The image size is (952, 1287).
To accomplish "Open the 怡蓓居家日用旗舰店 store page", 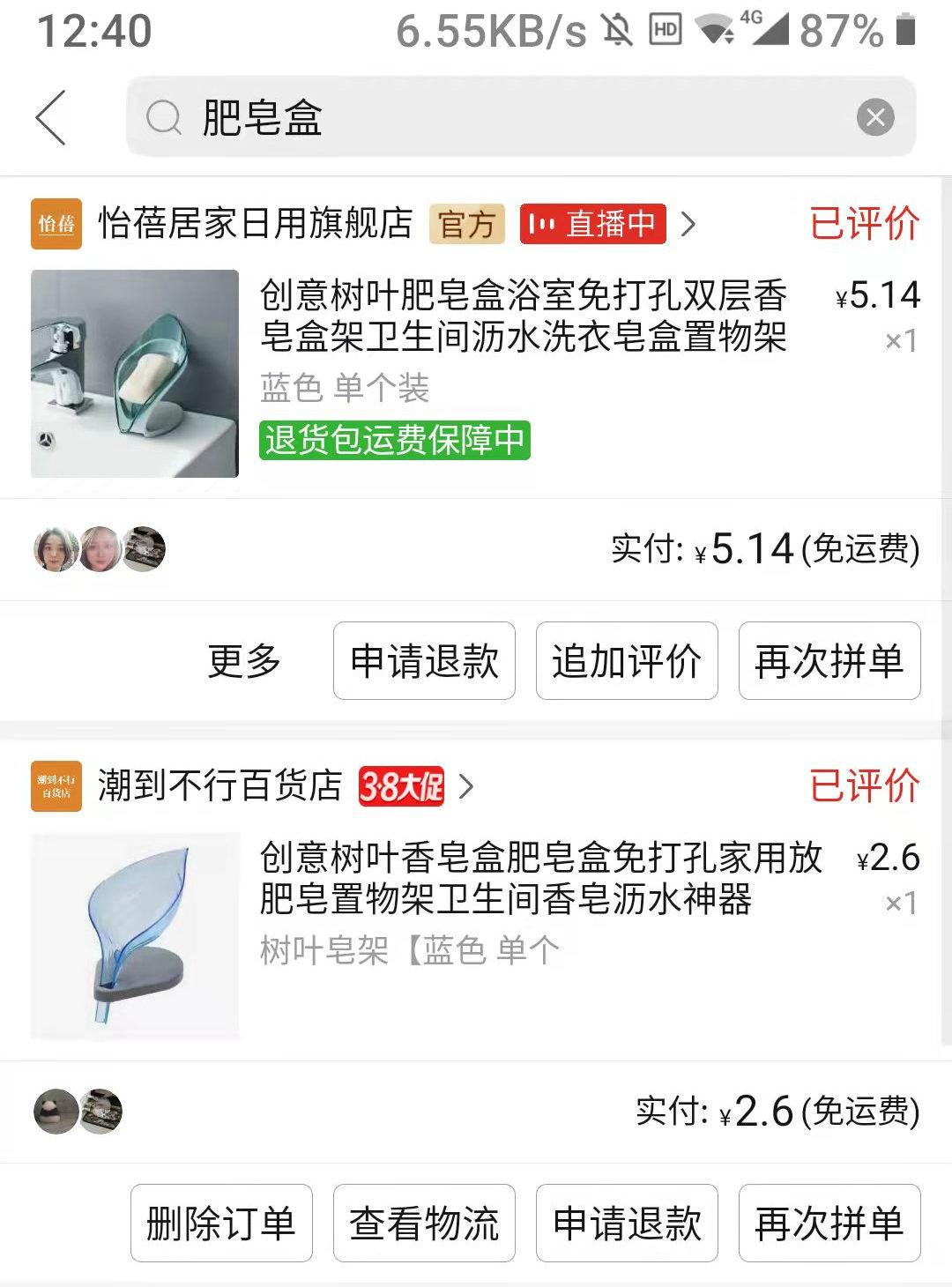I will tap(254, 224).
